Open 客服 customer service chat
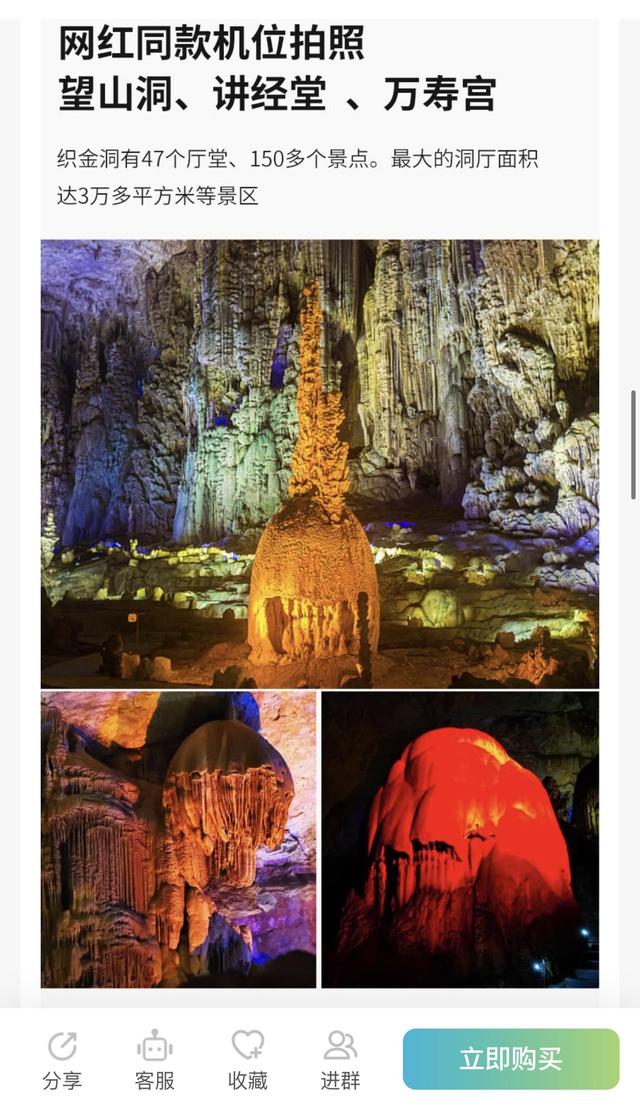Screen dimensions: 640x1113 coord(155,1058)
